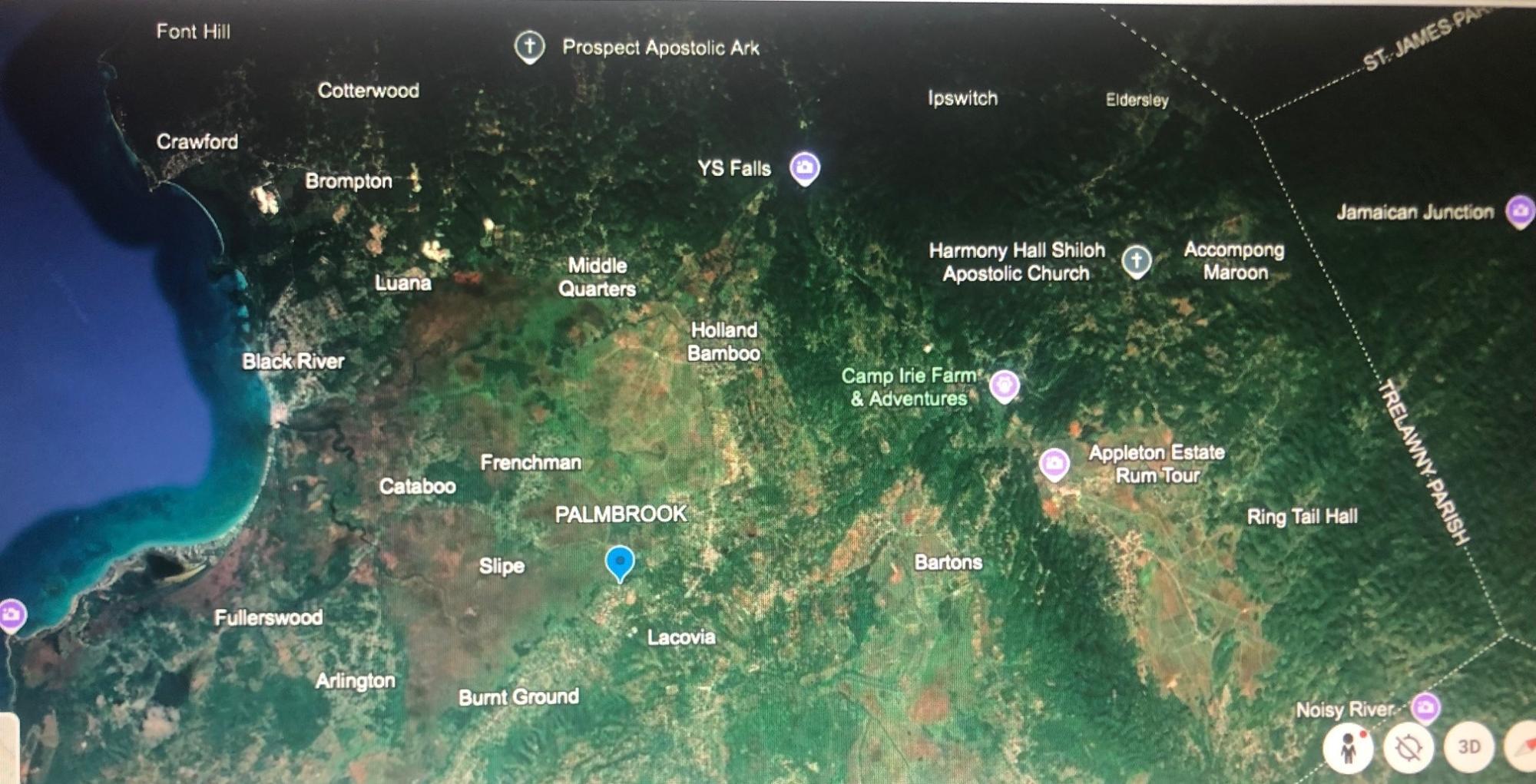This screenshot has width=1536, height=784.
Task: Open the YS Falls photo marker
Action: point(804,167)
